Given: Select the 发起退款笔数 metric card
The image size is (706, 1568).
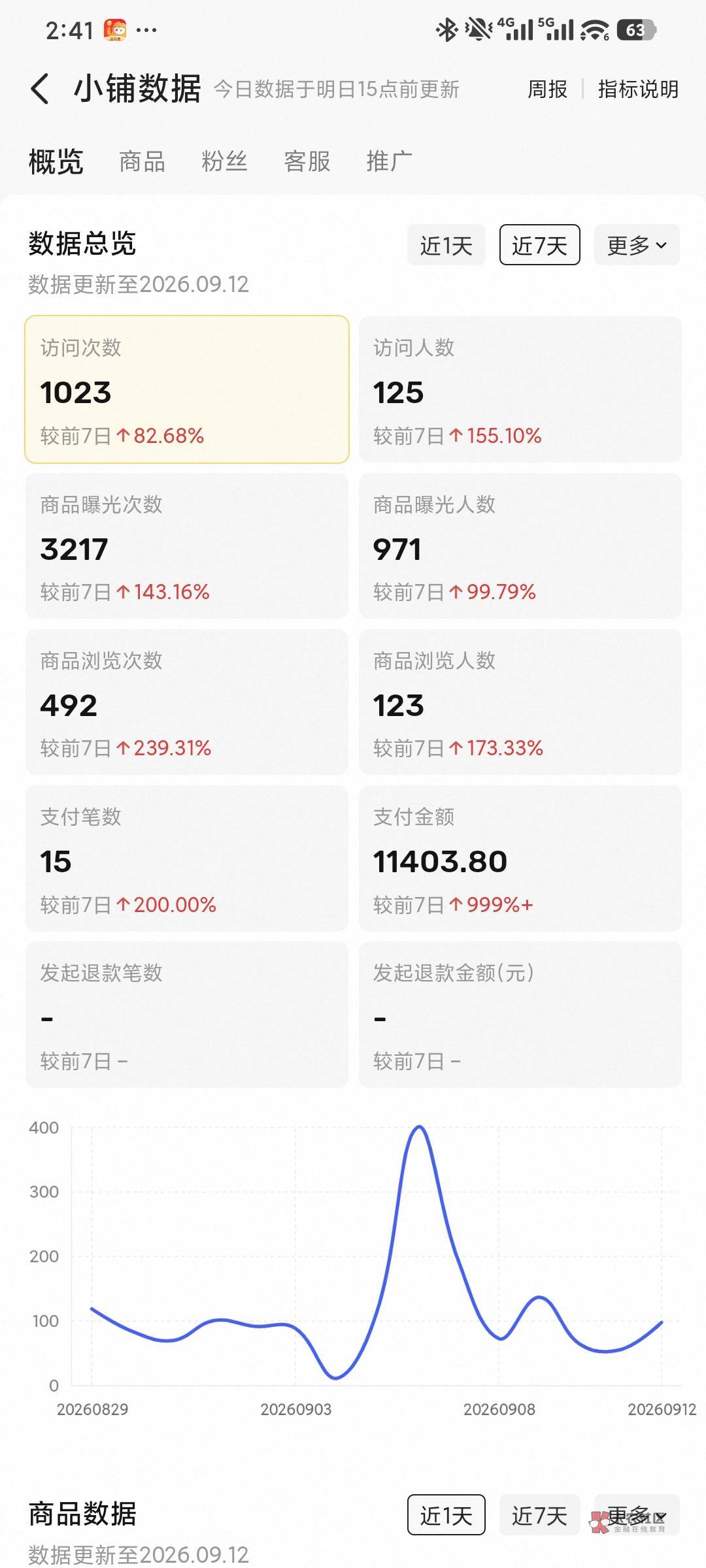Looking at the screenshot, I should click(x=187, y=1014).
